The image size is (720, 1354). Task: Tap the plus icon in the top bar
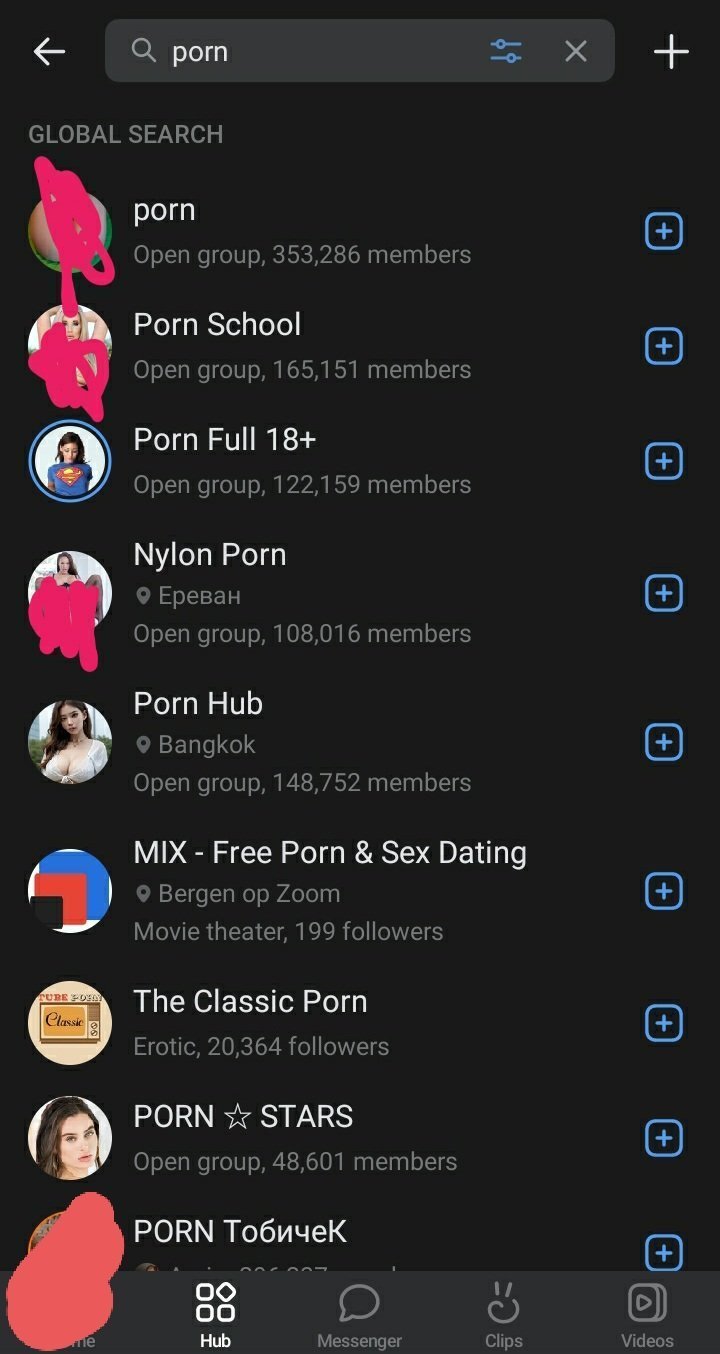(x=671, y=52)
